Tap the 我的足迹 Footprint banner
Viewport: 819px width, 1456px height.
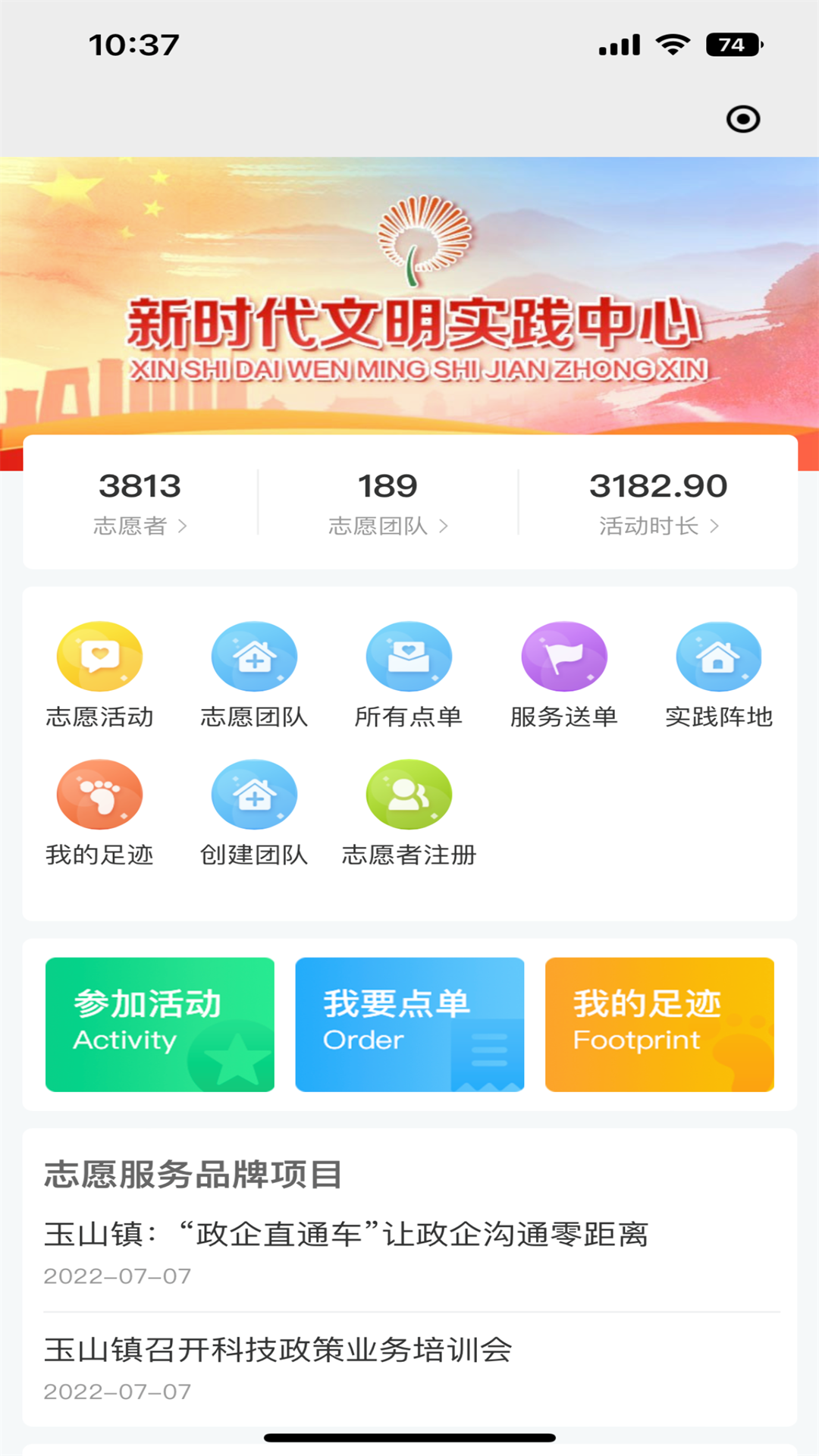(x=658, y=1024)
